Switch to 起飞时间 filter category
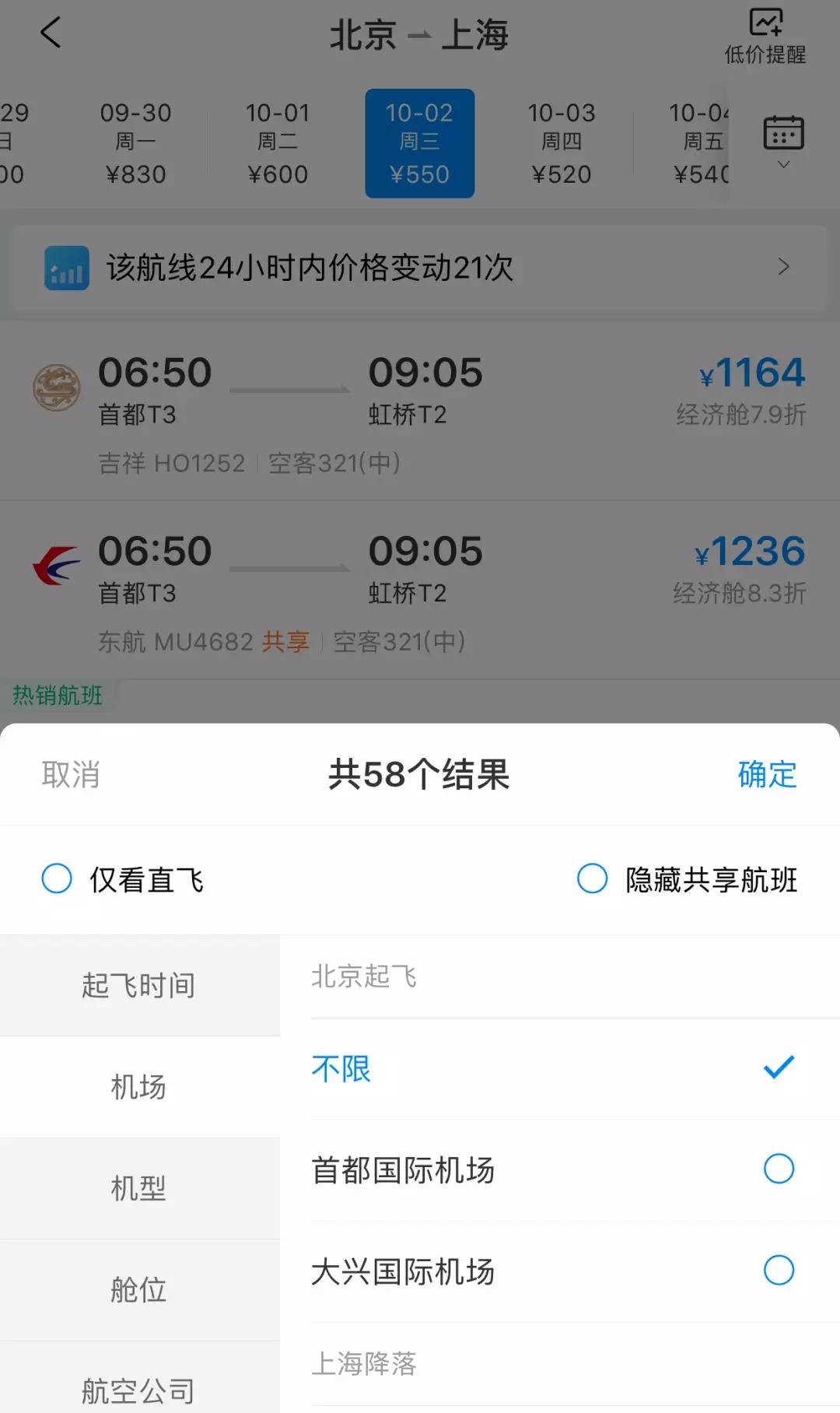Screen dimensions: 840x1413 pyautogui.click(x=139, y=986)
